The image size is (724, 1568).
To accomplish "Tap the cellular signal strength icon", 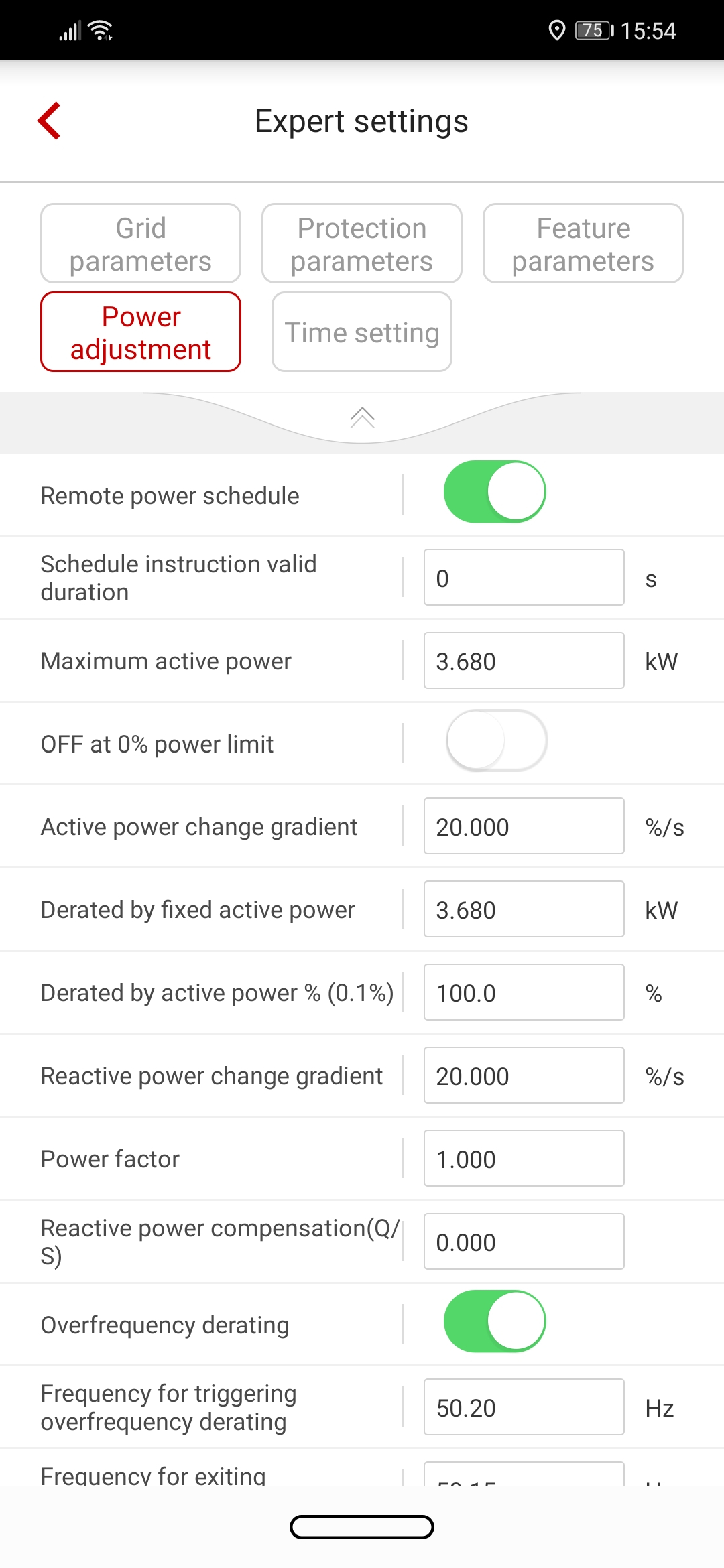I will click(70, 29).
